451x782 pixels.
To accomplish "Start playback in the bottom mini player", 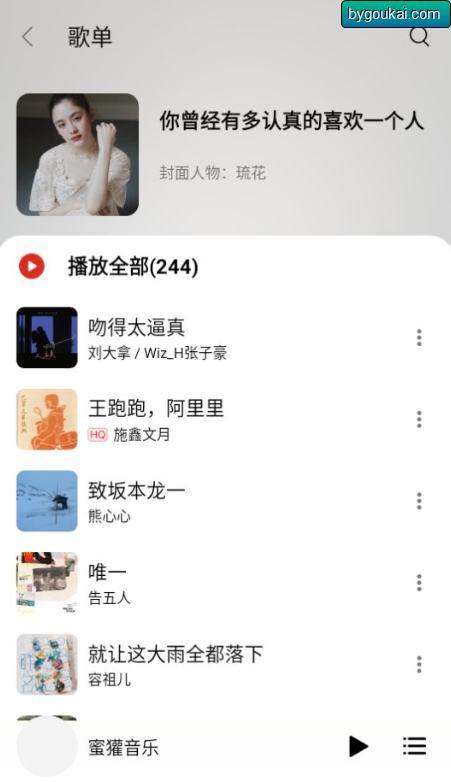I will pos(358,746).
